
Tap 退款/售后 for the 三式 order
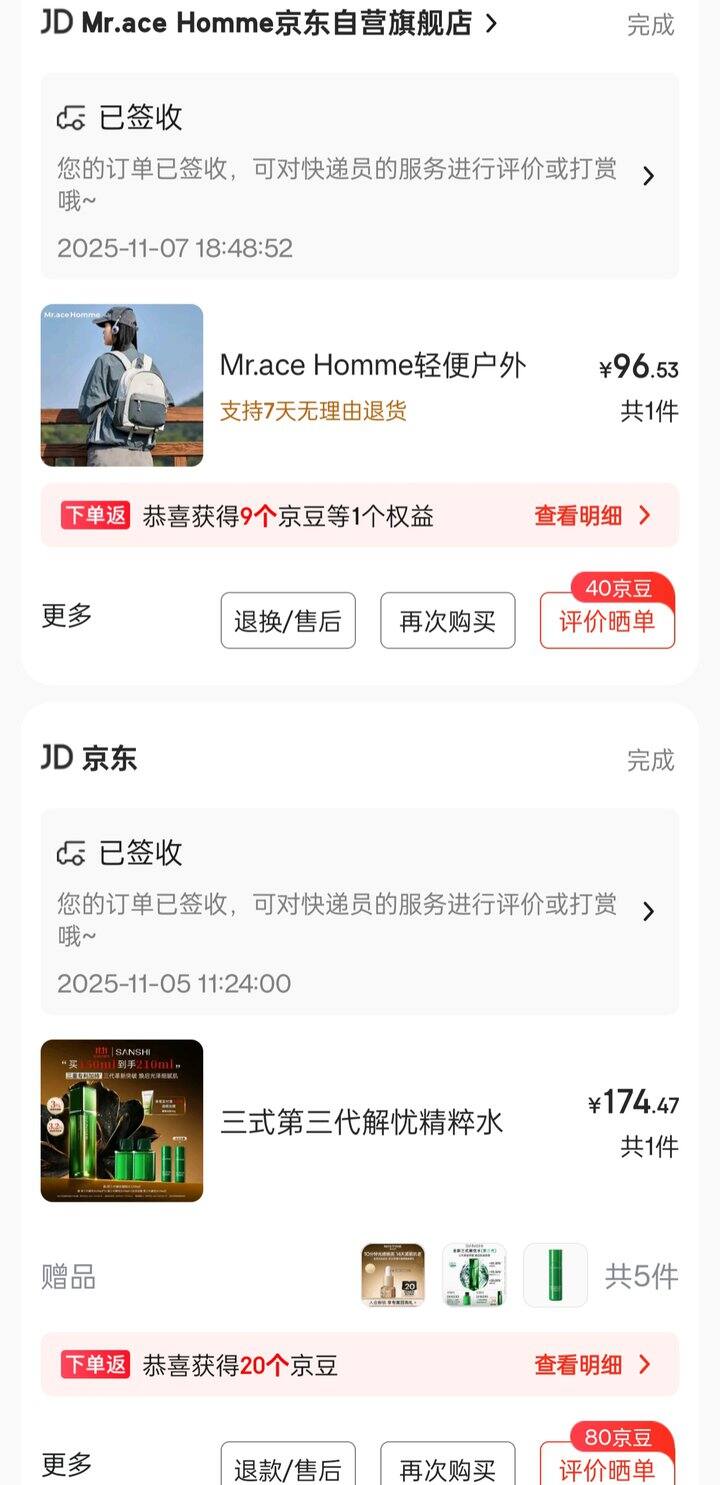click(288, 1468)
